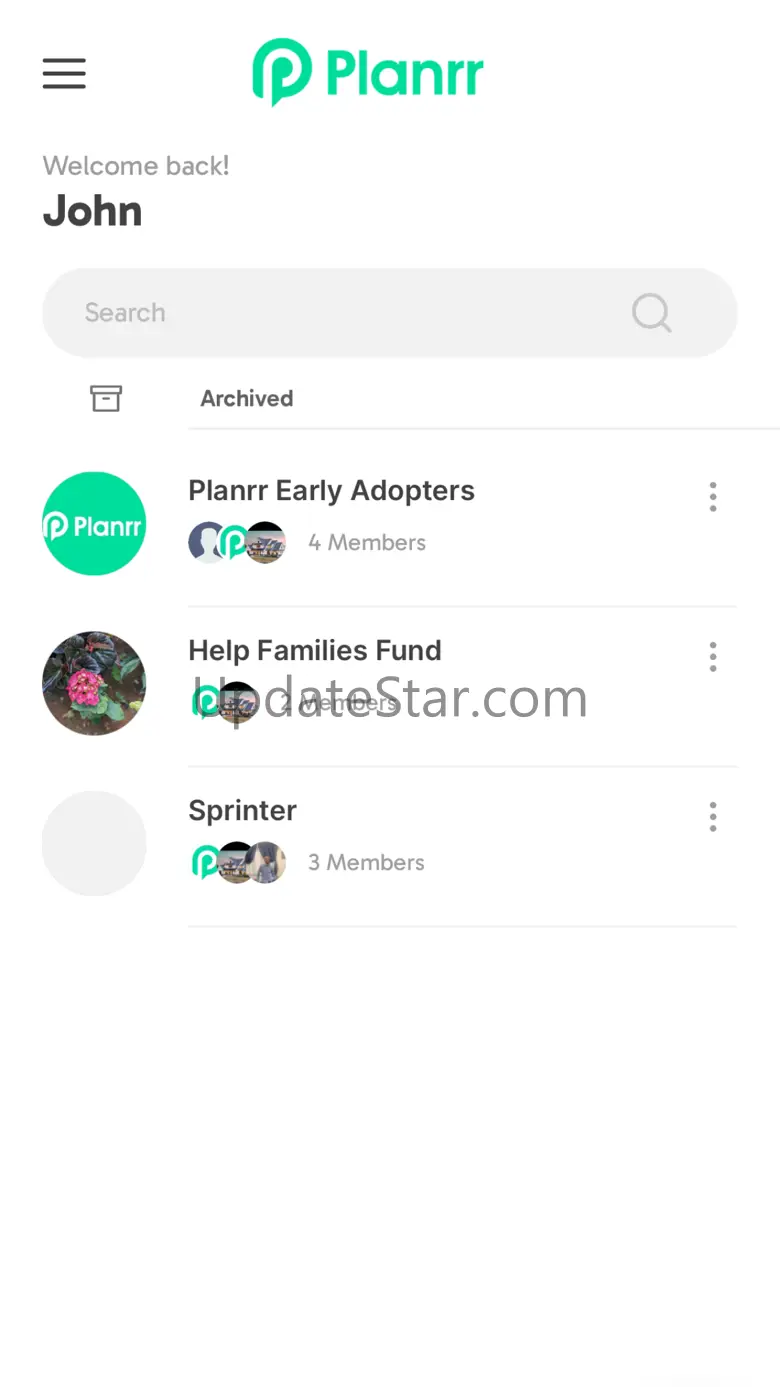
Task: Open the hamburger drawer menu
Action: [x=64, y=73]
